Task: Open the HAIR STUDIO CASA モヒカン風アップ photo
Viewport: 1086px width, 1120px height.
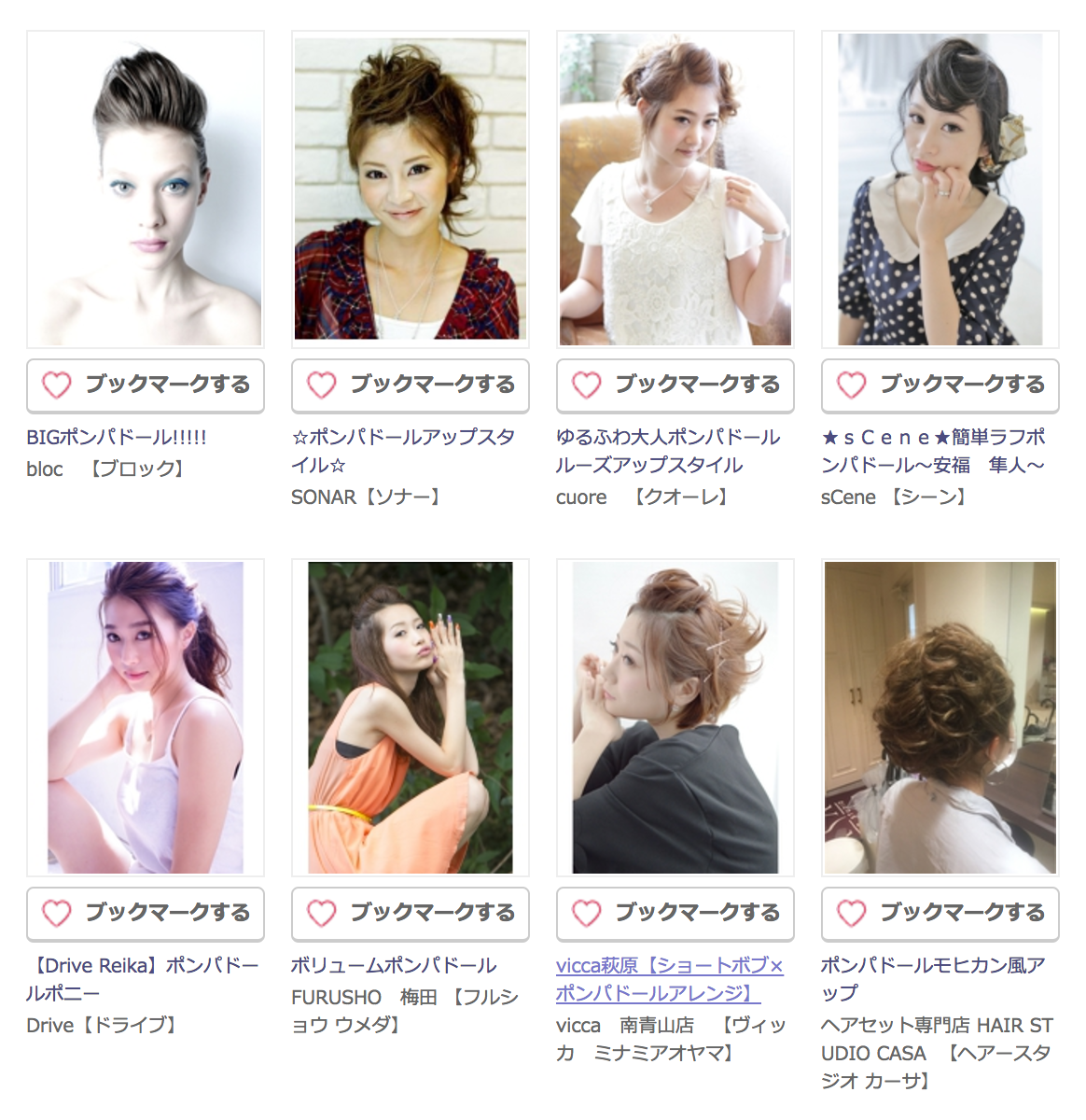Action: [940, 717]
